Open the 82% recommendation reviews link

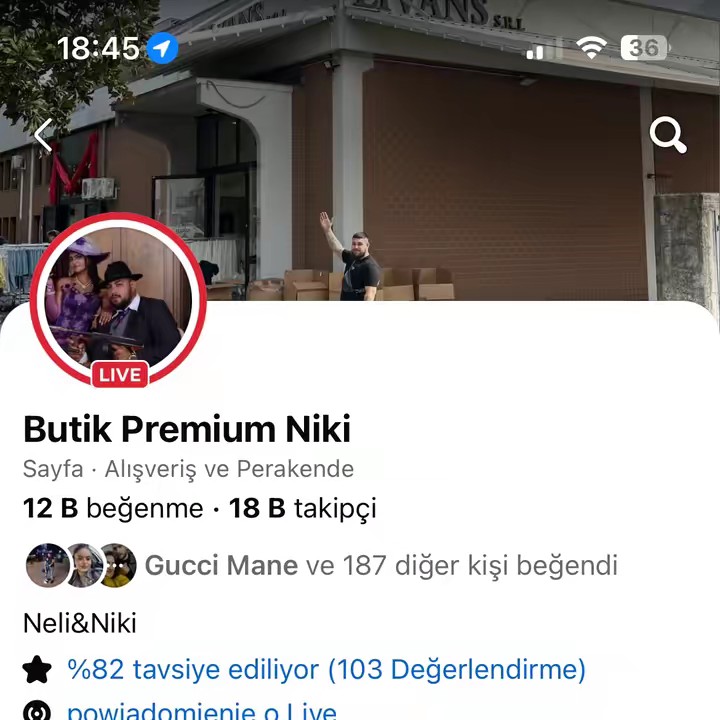coord(325,669)
